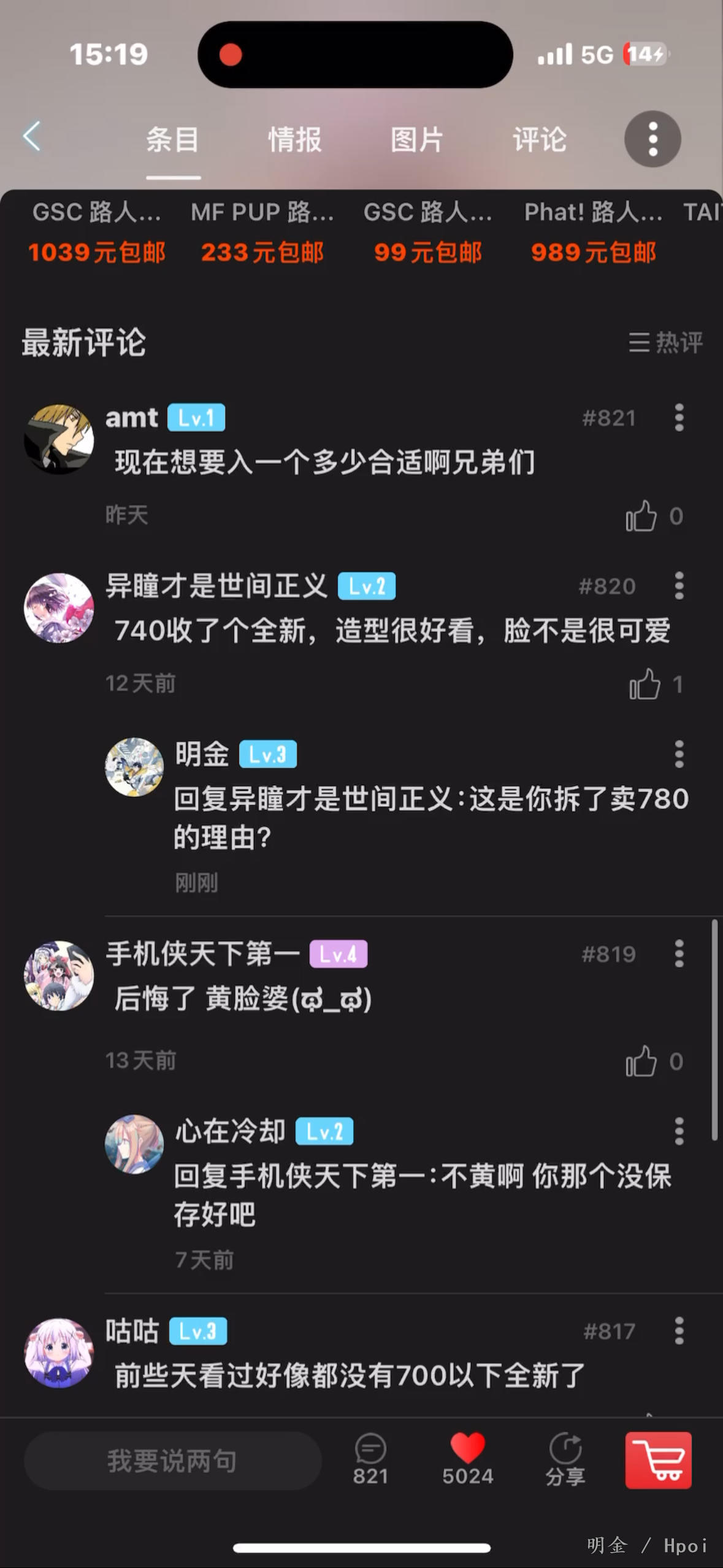
Task: Switch to the 情报 tab
Action: [x=295, y=140]
